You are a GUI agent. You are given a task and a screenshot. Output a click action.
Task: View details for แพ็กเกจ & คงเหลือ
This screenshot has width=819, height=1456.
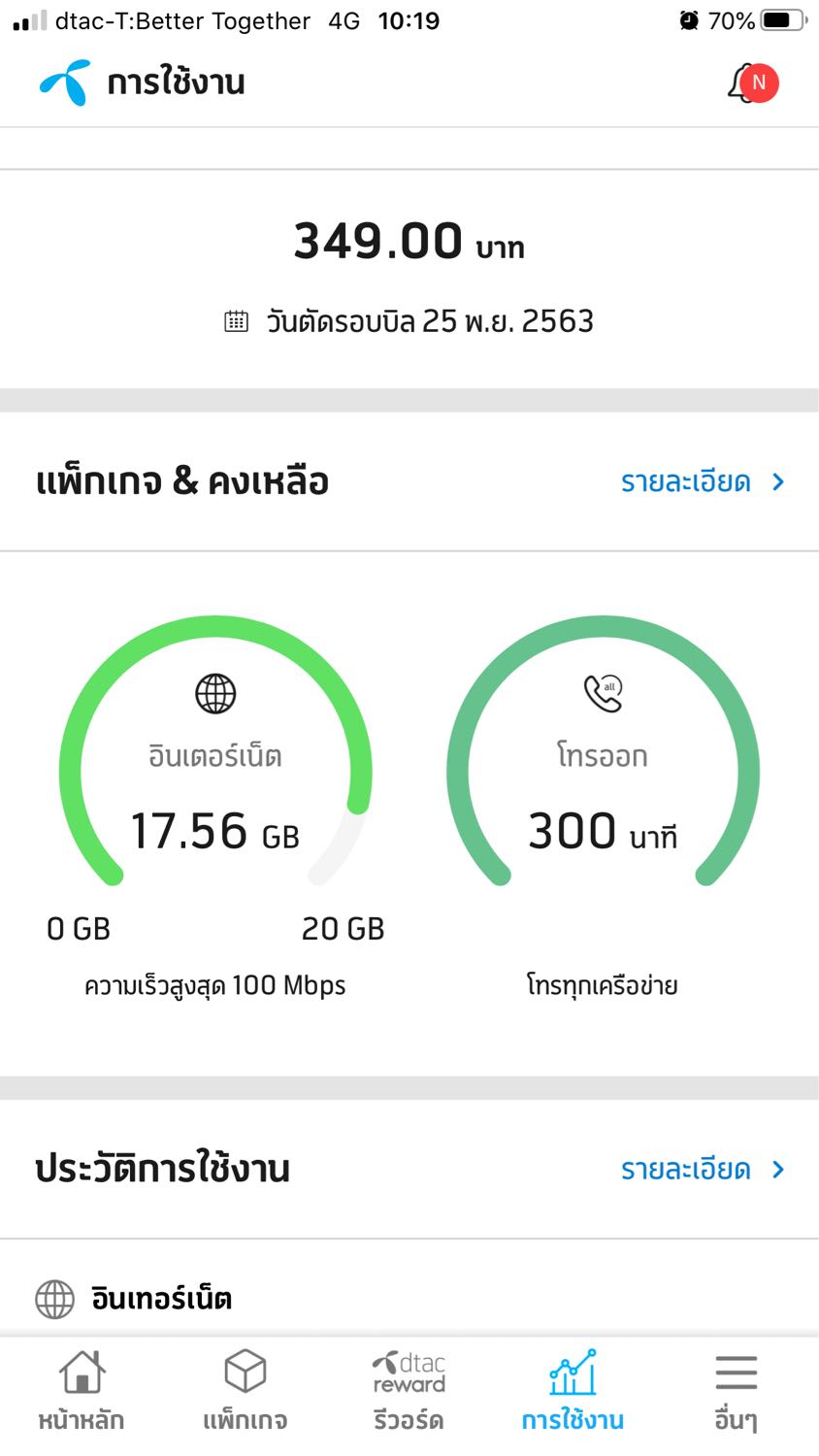(x=702, y=482)
